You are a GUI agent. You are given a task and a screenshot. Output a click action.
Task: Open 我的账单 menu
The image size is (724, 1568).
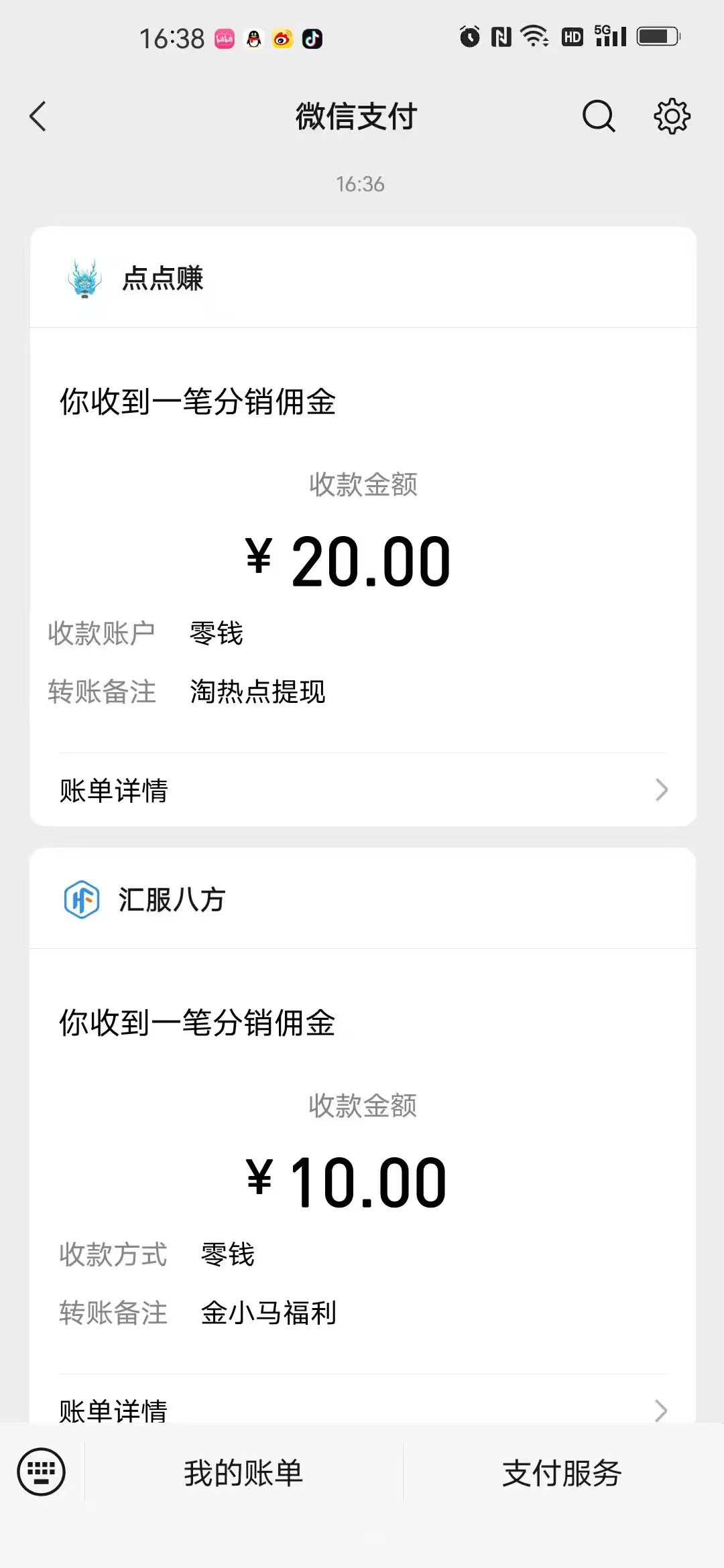pos(243,1473)
